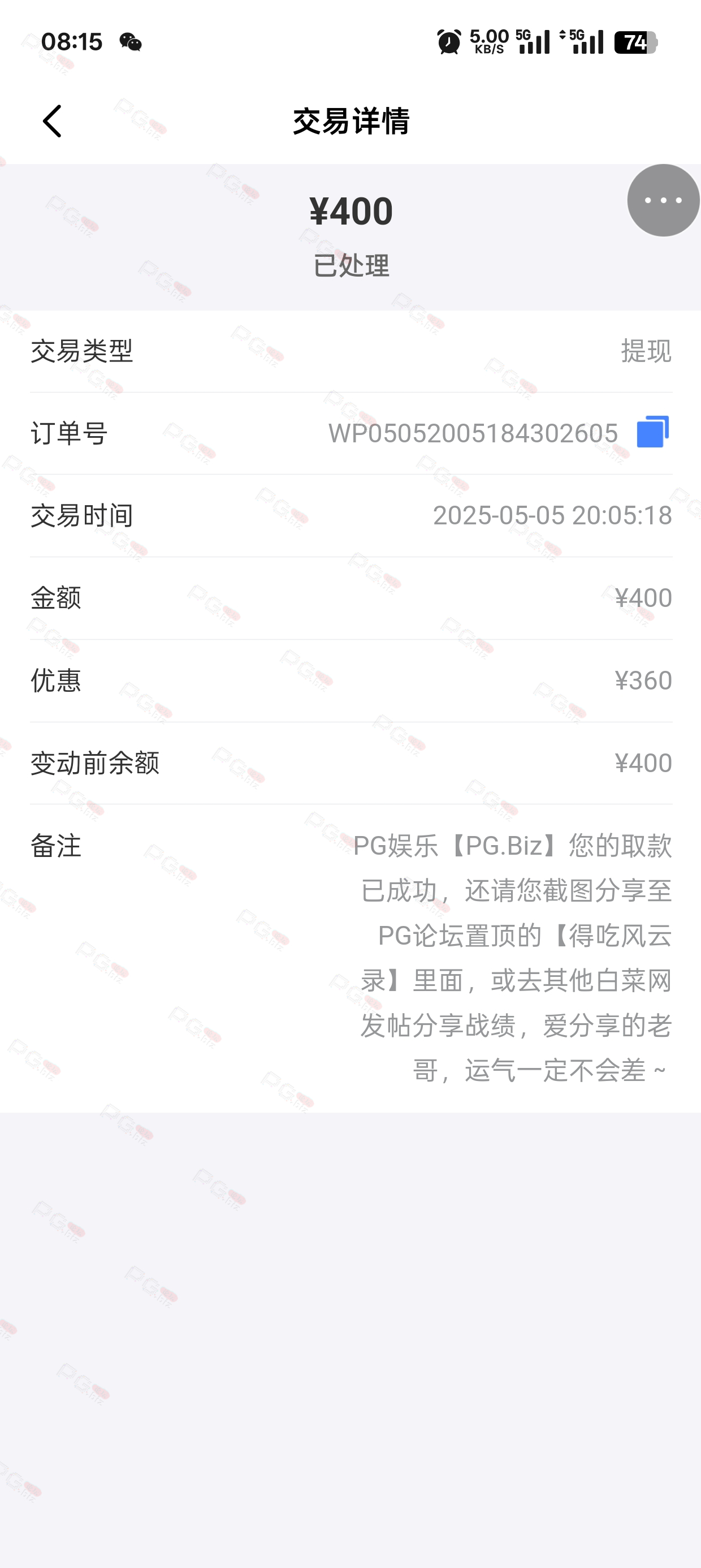Go back from the transaction details page
Viewport: 701px width, 1568px height.
tap(53, 120)
